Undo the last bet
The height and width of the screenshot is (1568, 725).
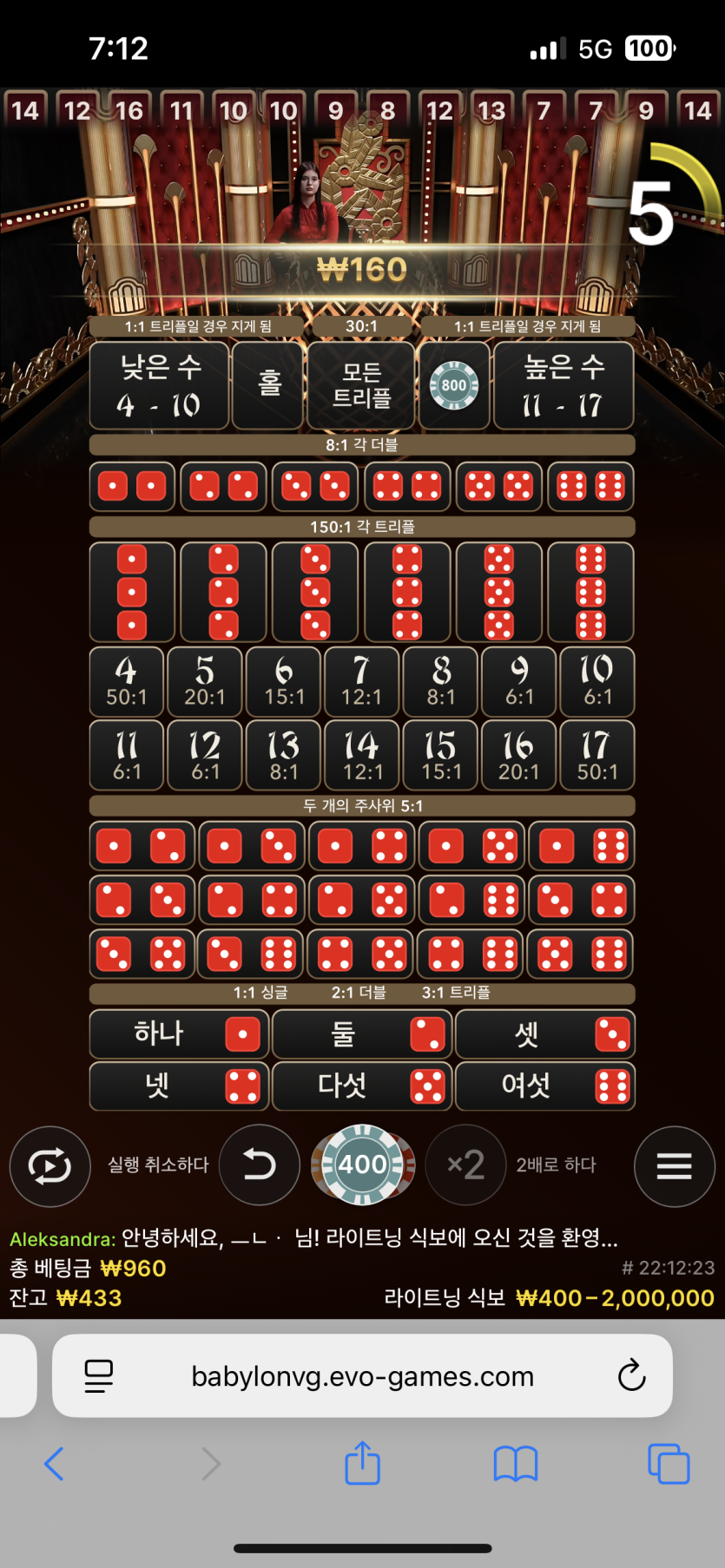tap(259, 1165)
